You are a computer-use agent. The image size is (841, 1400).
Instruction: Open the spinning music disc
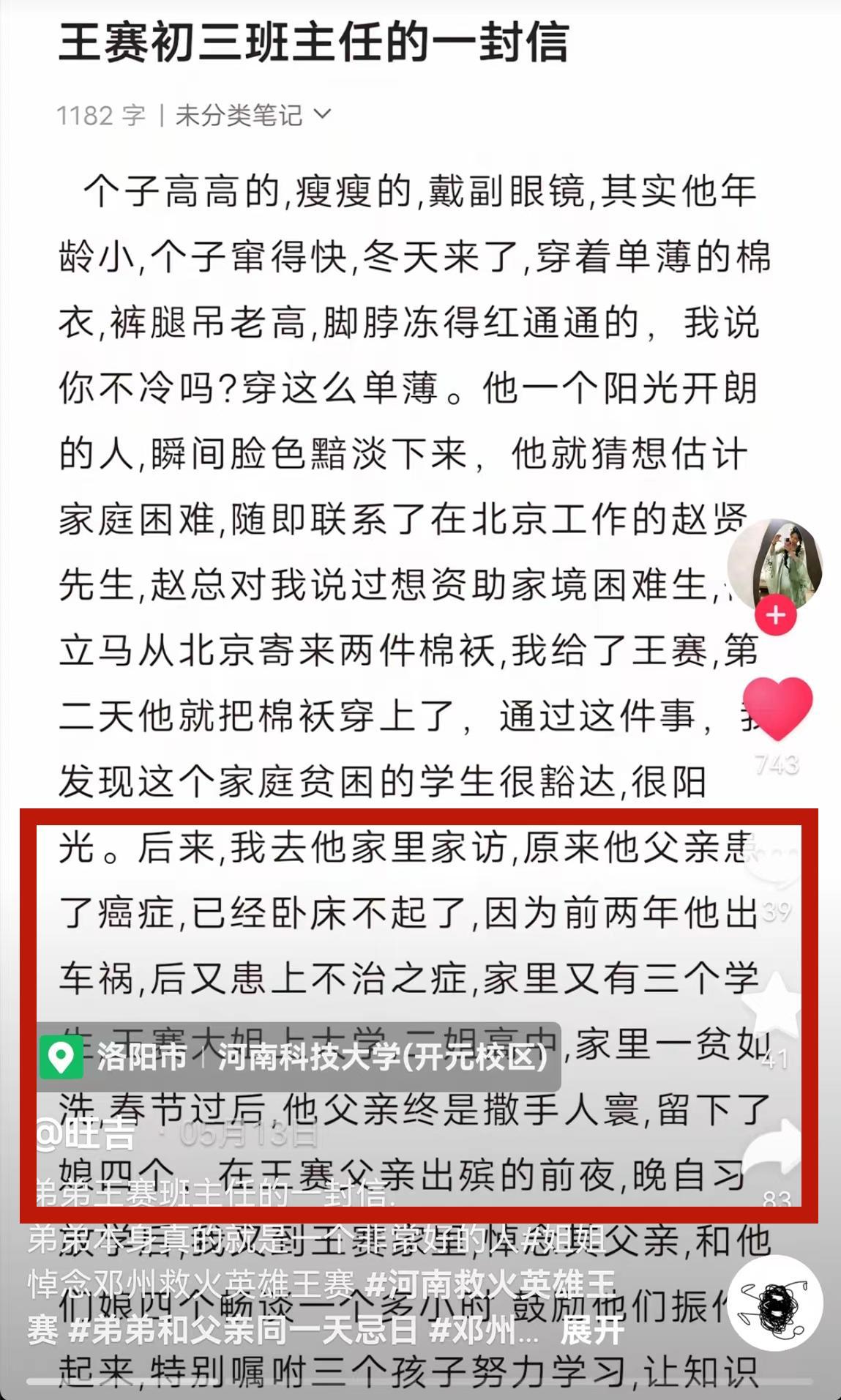pyautogui.click(x=776, y=1303)
